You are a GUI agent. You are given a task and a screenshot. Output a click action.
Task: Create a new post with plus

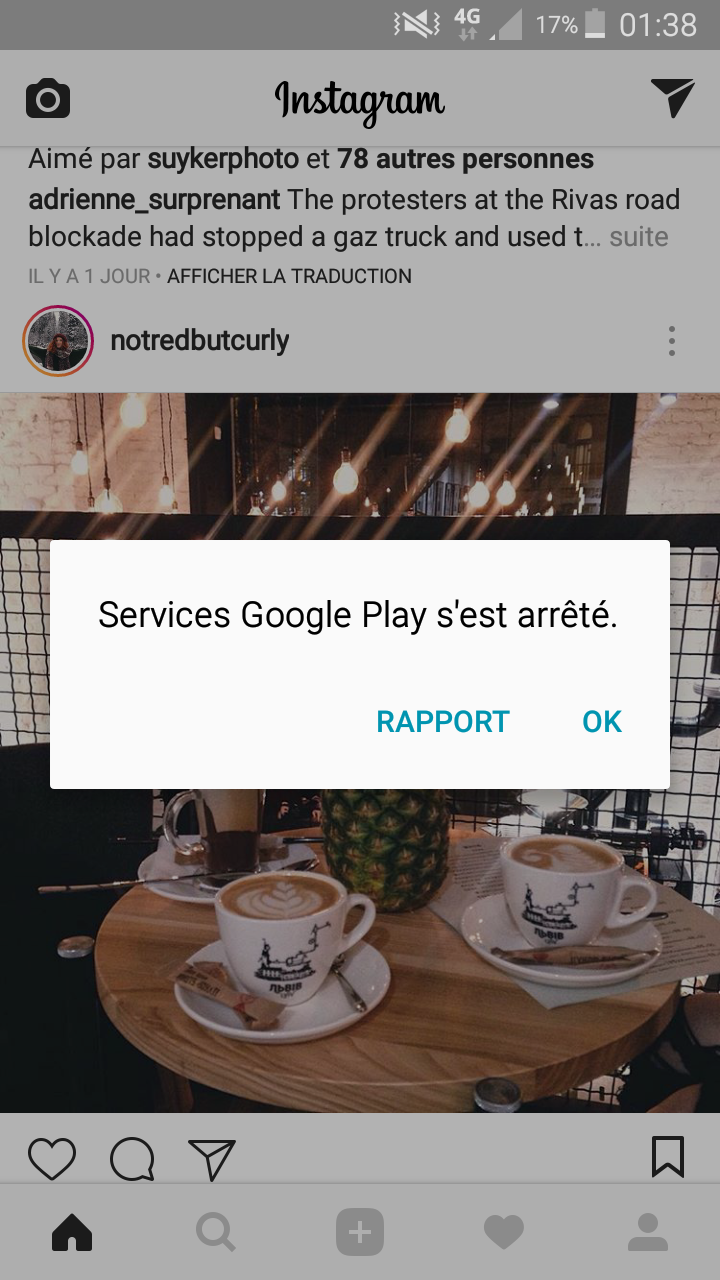(360, 1232)
